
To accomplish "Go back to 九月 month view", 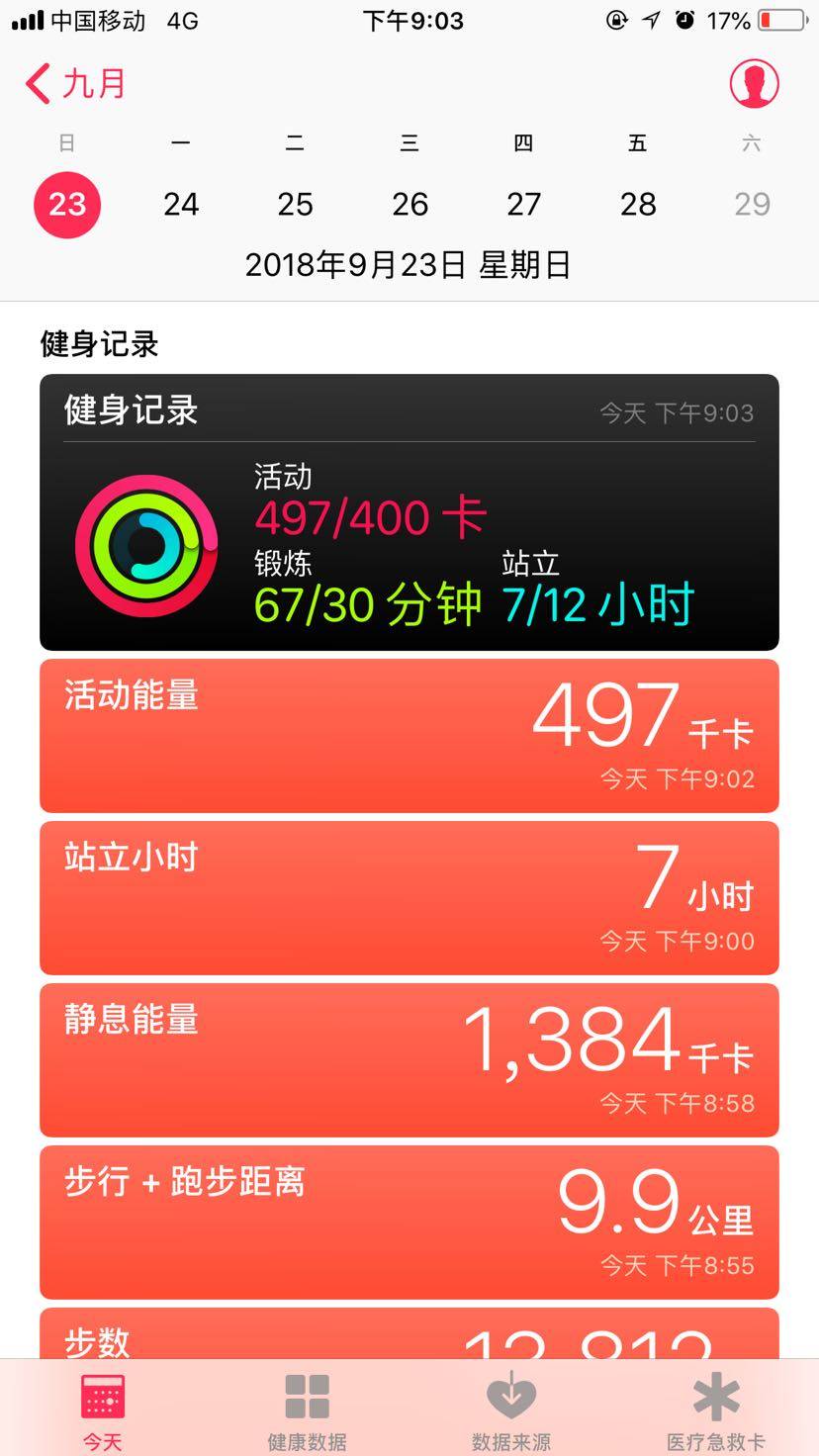I will pyautogui.click(x=76, y=84).
